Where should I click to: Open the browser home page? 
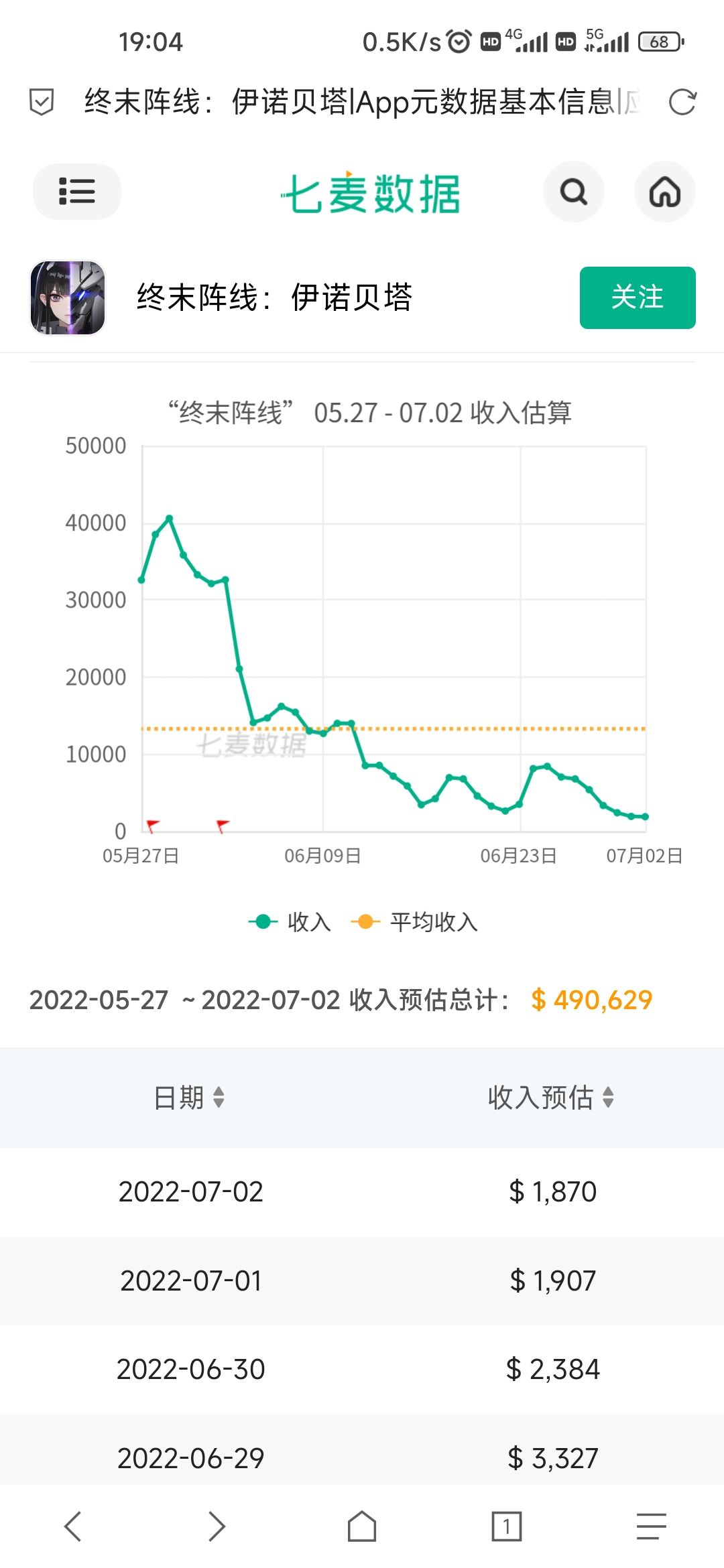tap(362, 1526)
